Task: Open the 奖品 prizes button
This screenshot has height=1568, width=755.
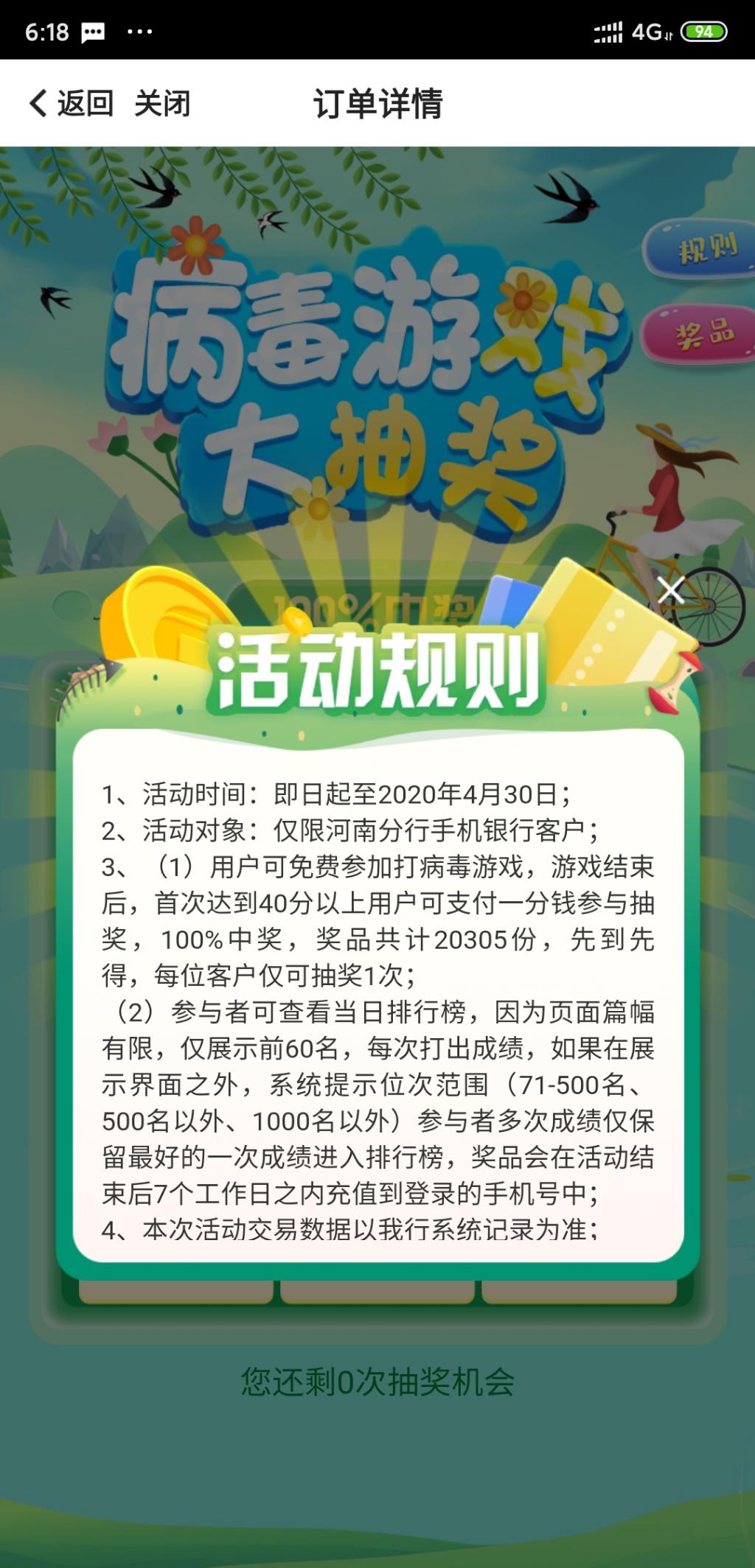Action: tap(702, 334)
